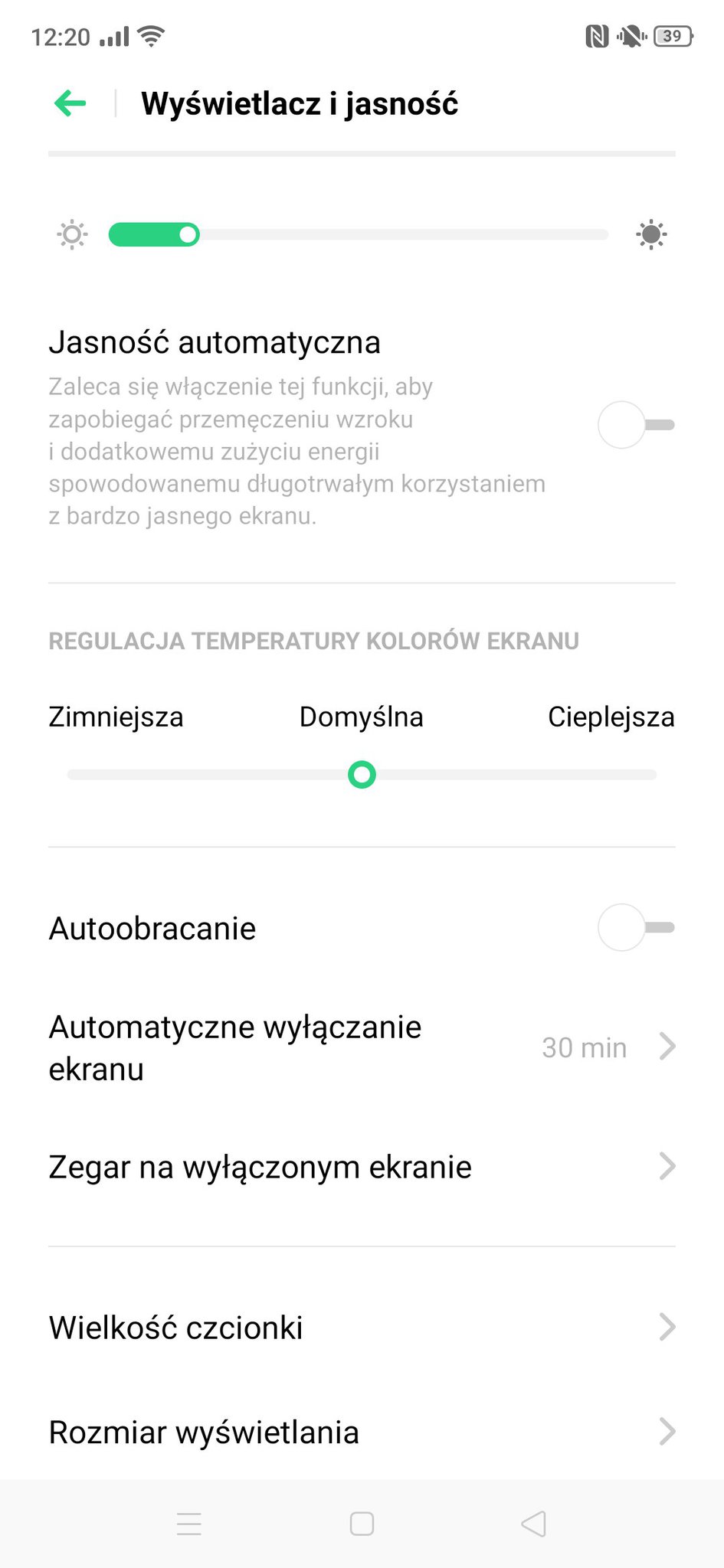Tap the system home button

coord(362,1524)
